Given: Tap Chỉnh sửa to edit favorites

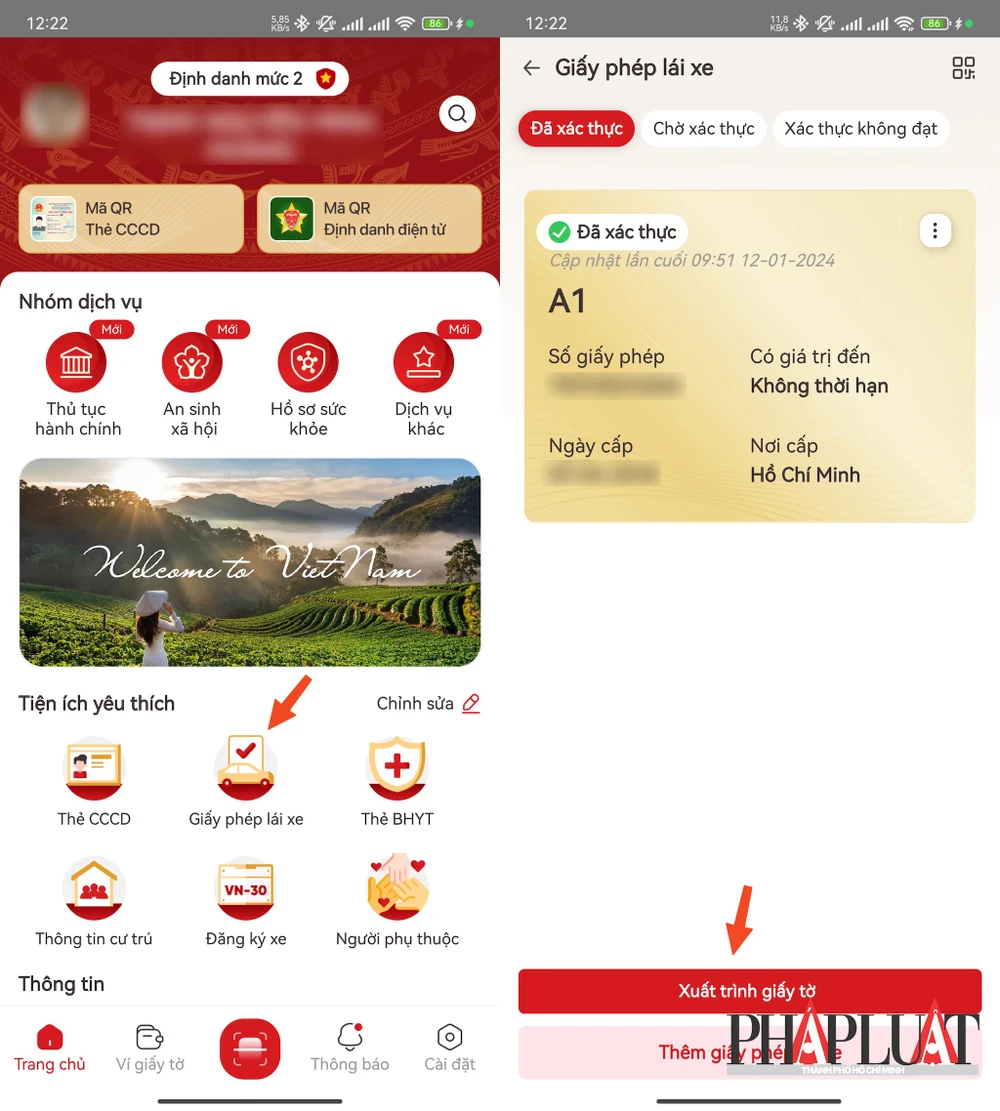Looking at the screenshot, I should click(x=428, y=704).
